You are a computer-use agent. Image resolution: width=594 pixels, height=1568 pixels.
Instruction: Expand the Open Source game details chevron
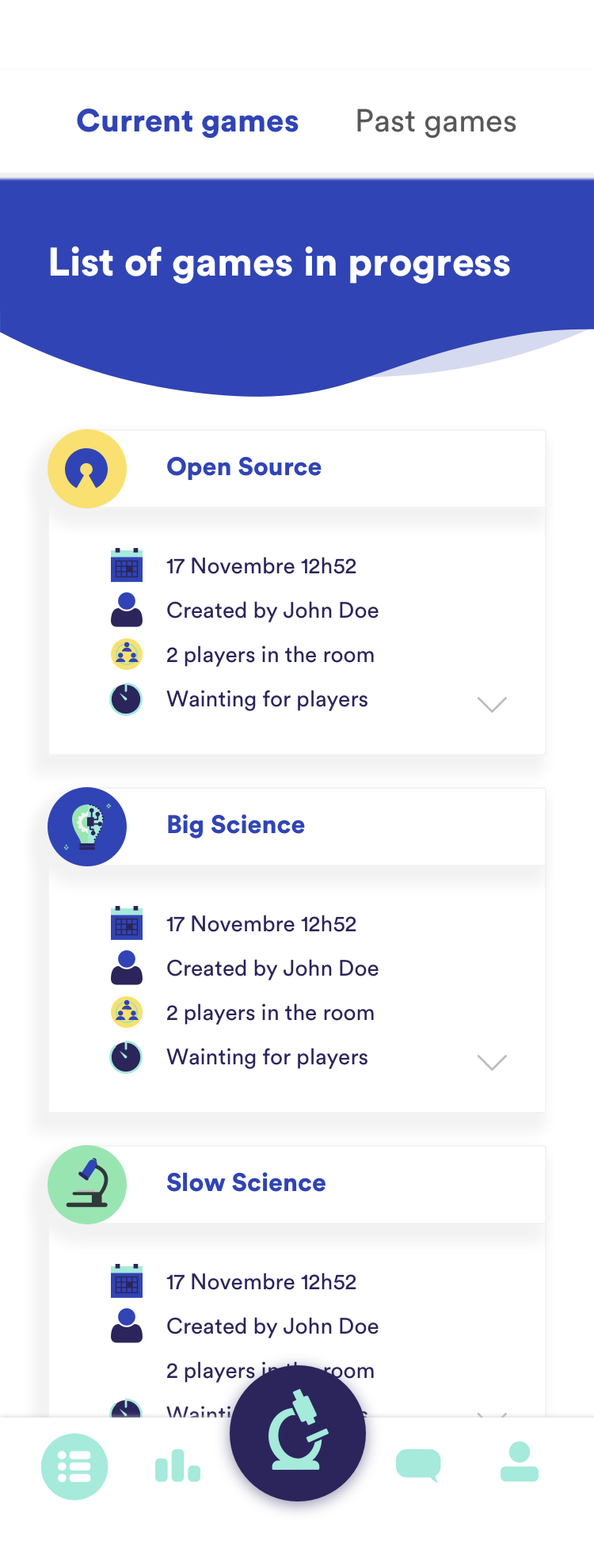[492, 704]
